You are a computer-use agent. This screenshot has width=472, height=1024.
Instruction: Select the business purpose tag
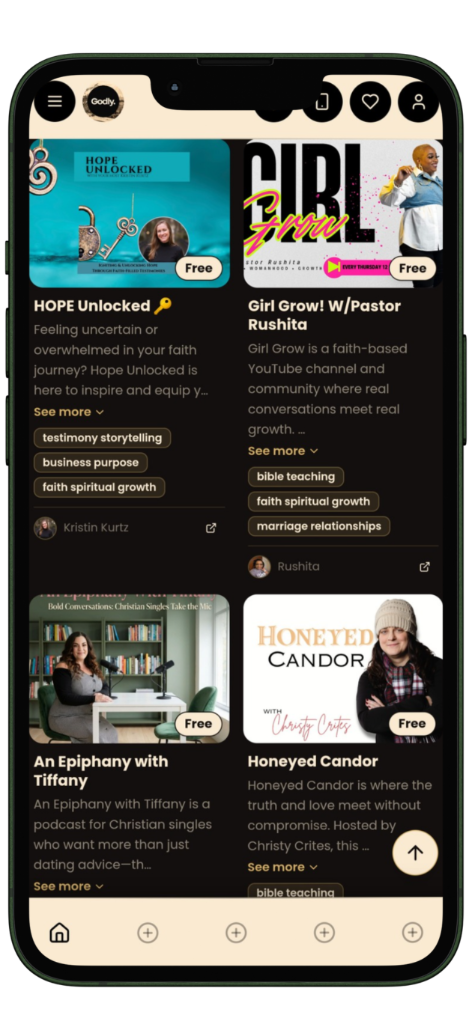[x=91, y=462]
